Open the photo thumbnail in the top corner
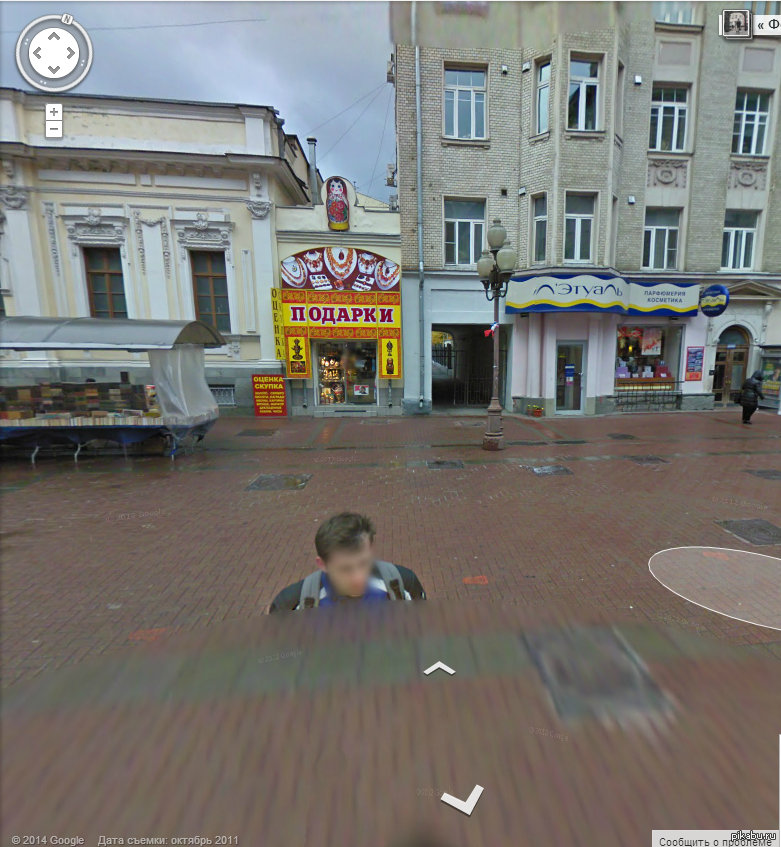The width and height of the screenshot is (781, 847). click(x=736, y=24)
